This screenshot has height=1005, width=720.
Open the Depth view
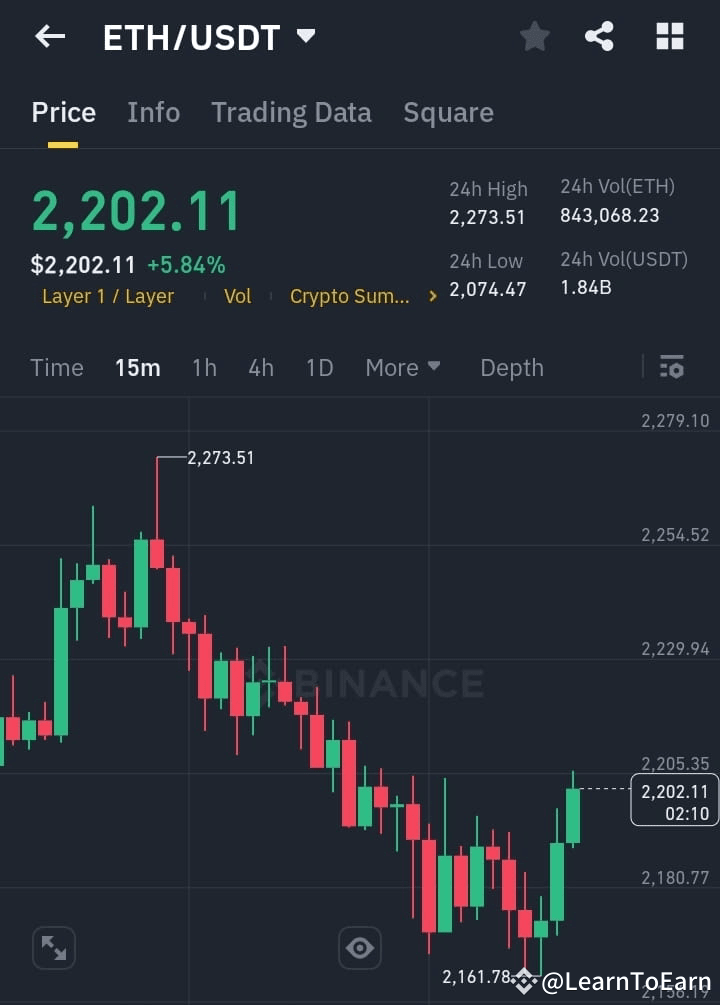click(511, 367)
